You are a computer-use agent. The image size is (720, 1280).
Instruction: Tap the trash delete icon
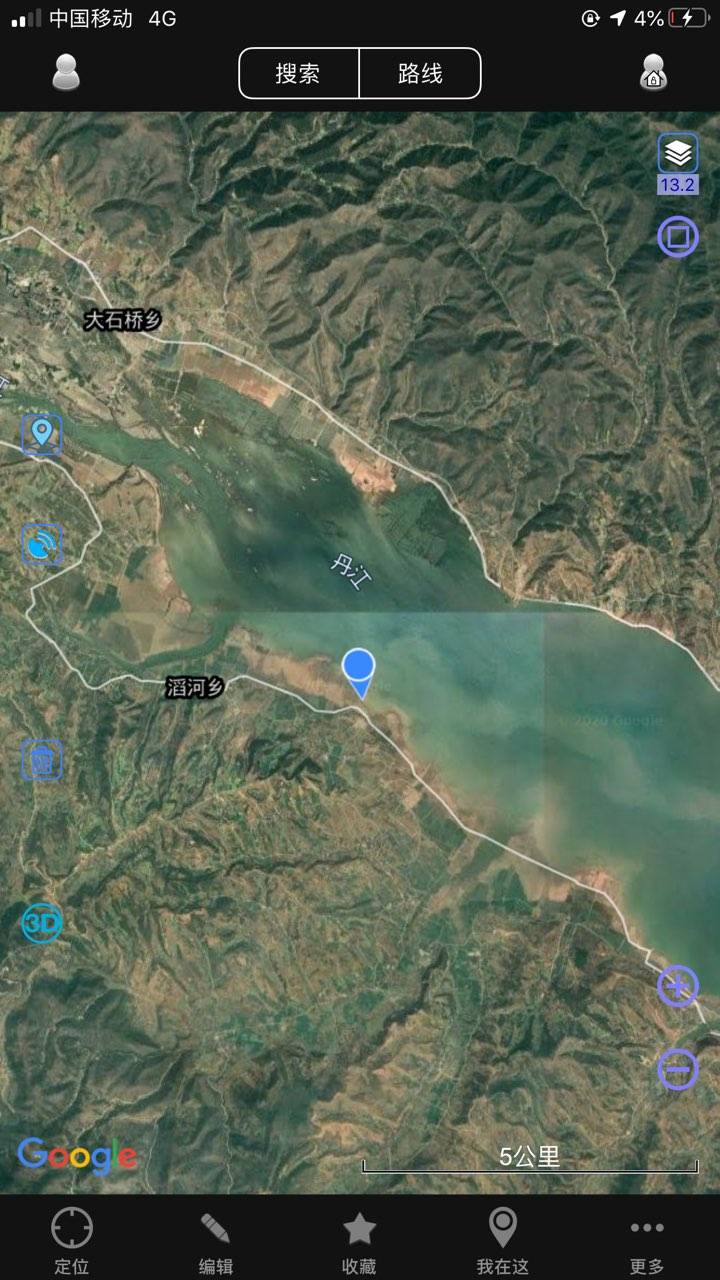42,760
